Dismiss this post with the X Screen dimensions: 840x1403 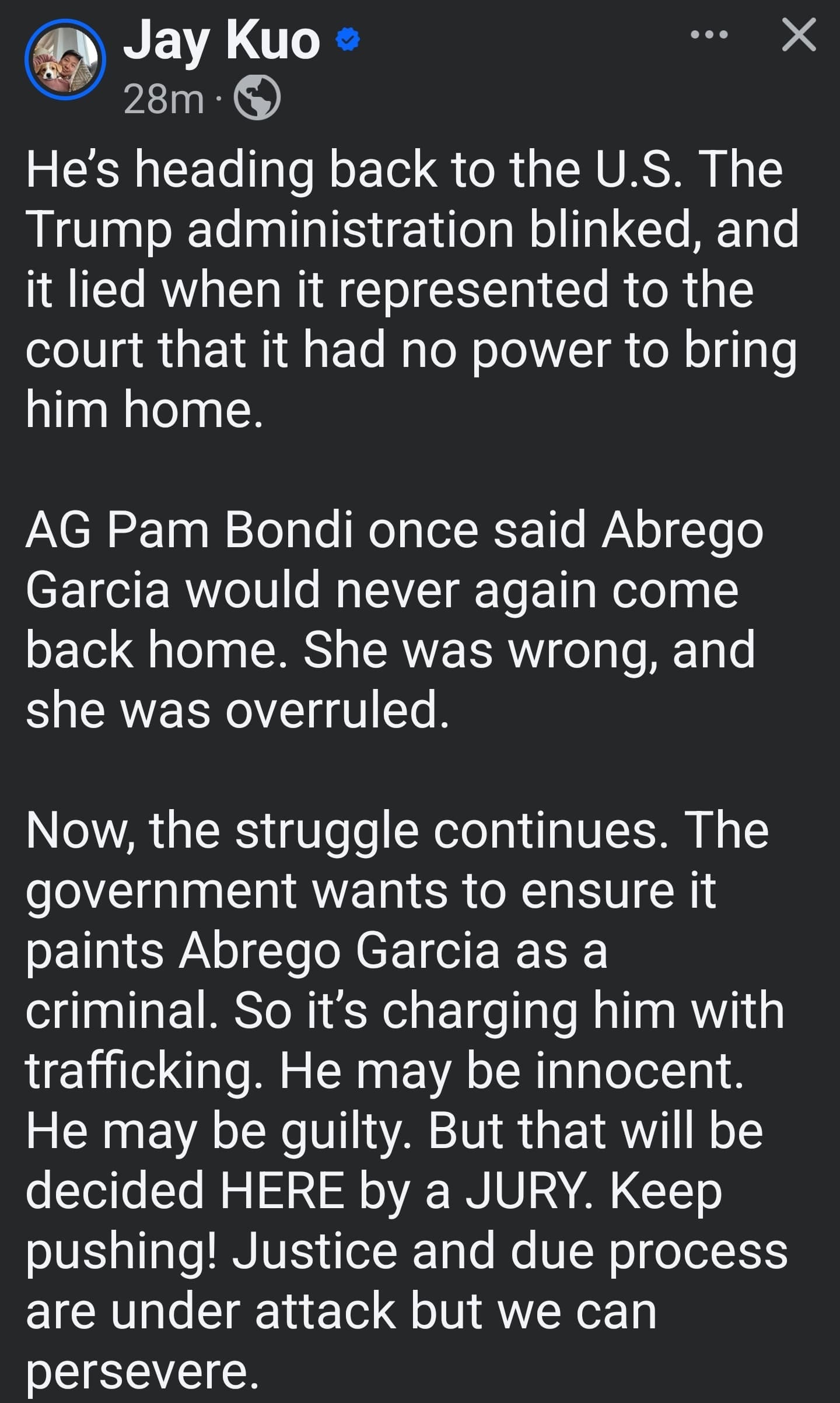click(799, 36)
